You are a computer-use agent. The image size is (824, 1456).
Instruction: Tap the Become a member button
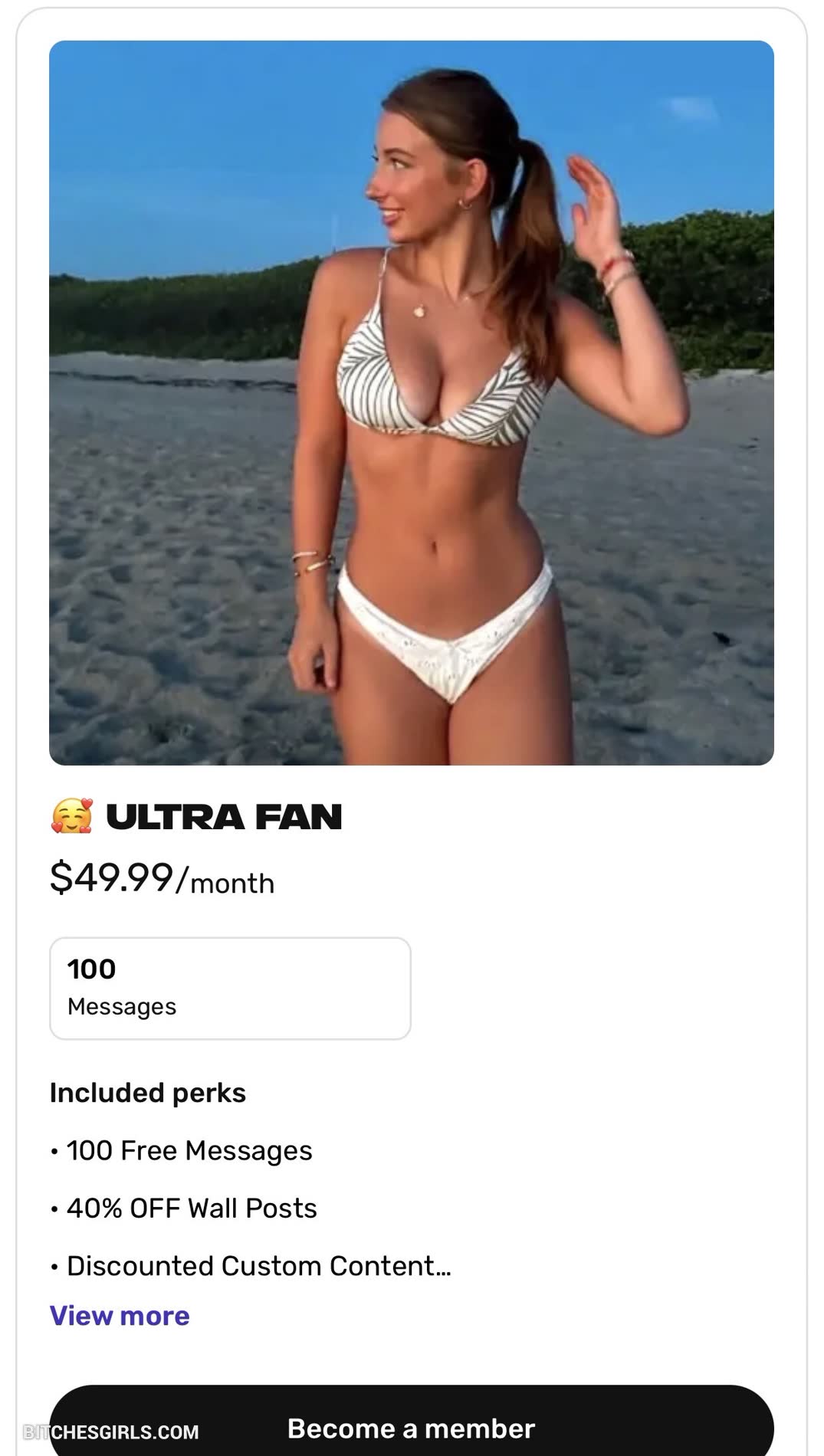click(x=411, y=1428)
